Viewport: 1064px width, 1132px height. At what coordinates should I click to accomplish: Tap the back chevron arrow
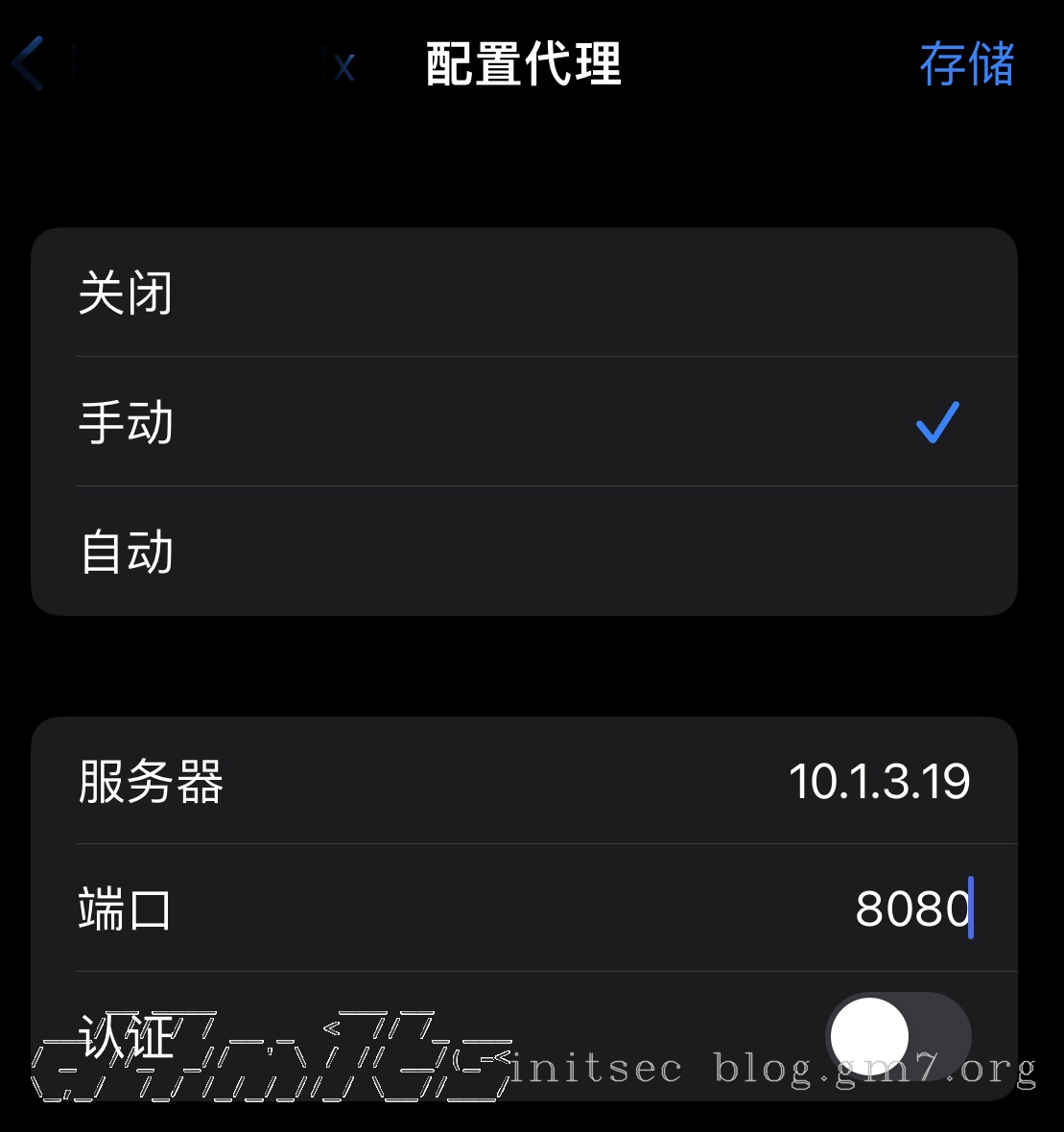pos(27,63)
